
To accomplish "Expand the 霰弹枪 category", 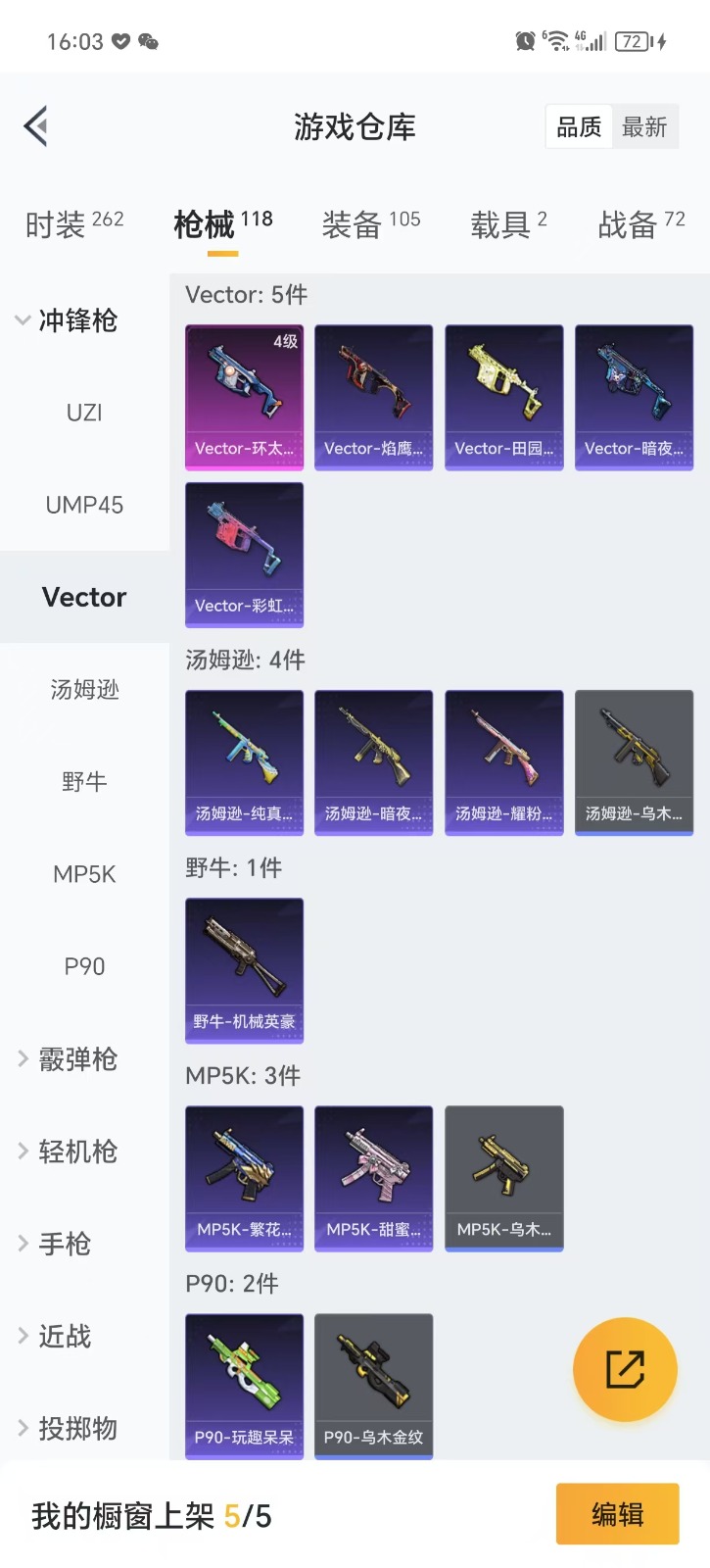I will (69, 1059).
